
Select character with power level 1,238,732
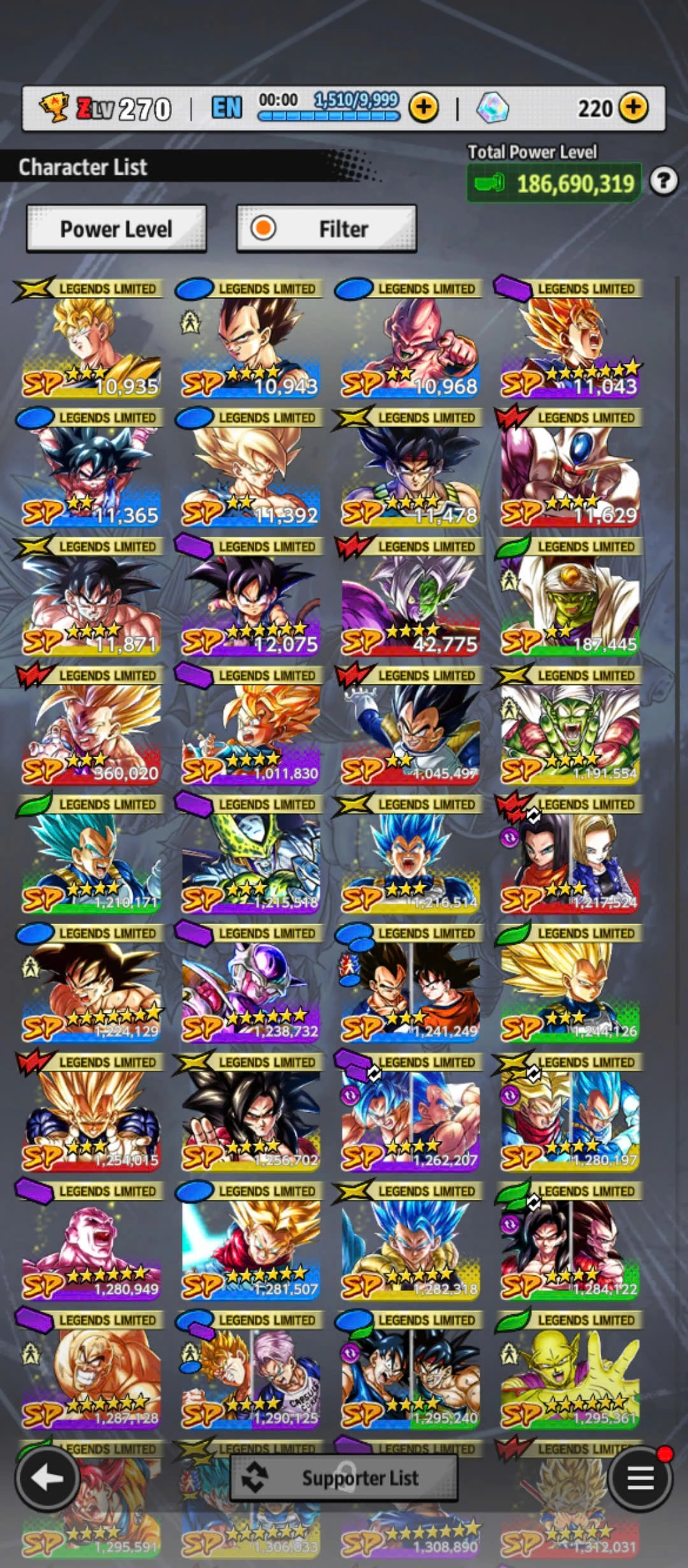pos(250,985)
